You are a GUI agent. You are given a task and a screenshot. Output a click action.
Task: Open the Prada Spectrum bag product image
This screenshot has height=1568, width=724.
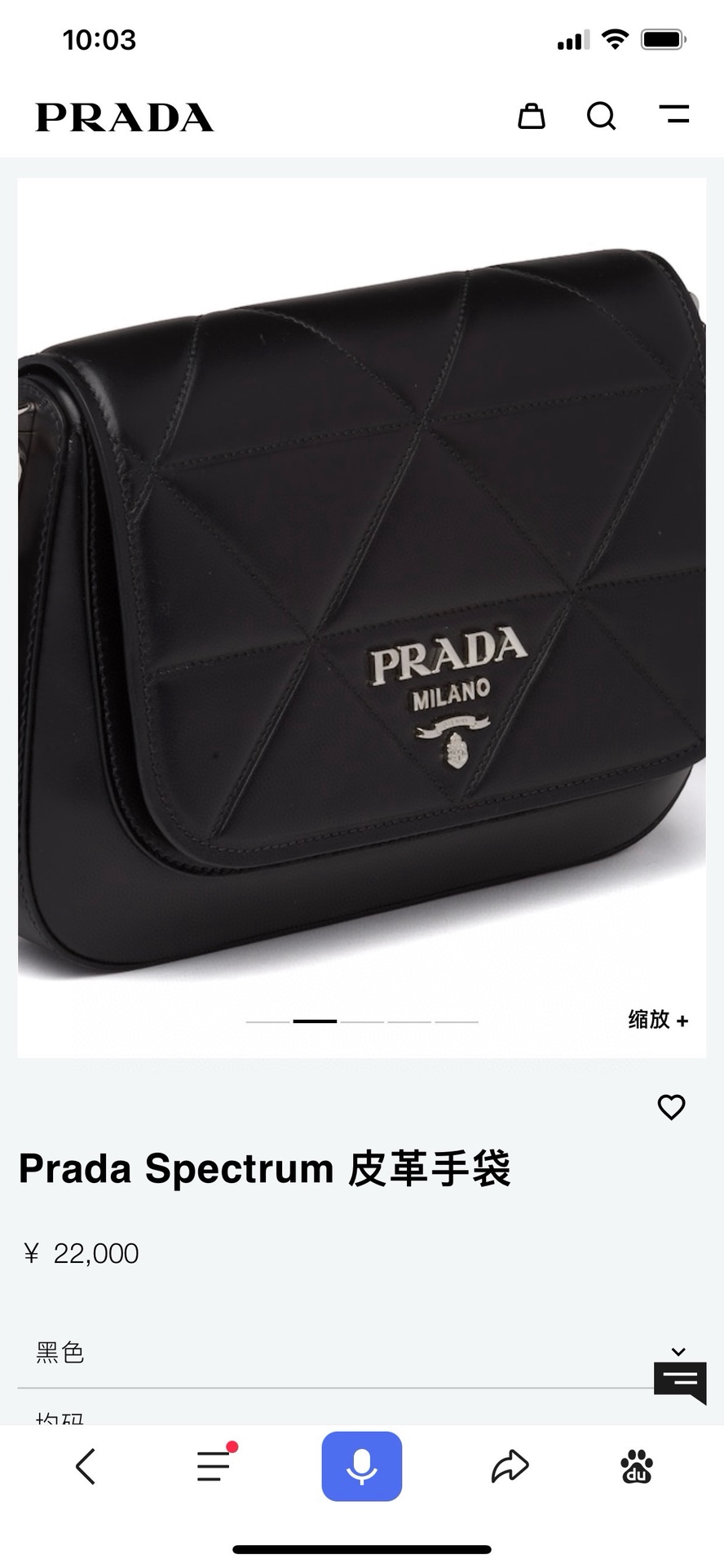(x=362, y=604)
